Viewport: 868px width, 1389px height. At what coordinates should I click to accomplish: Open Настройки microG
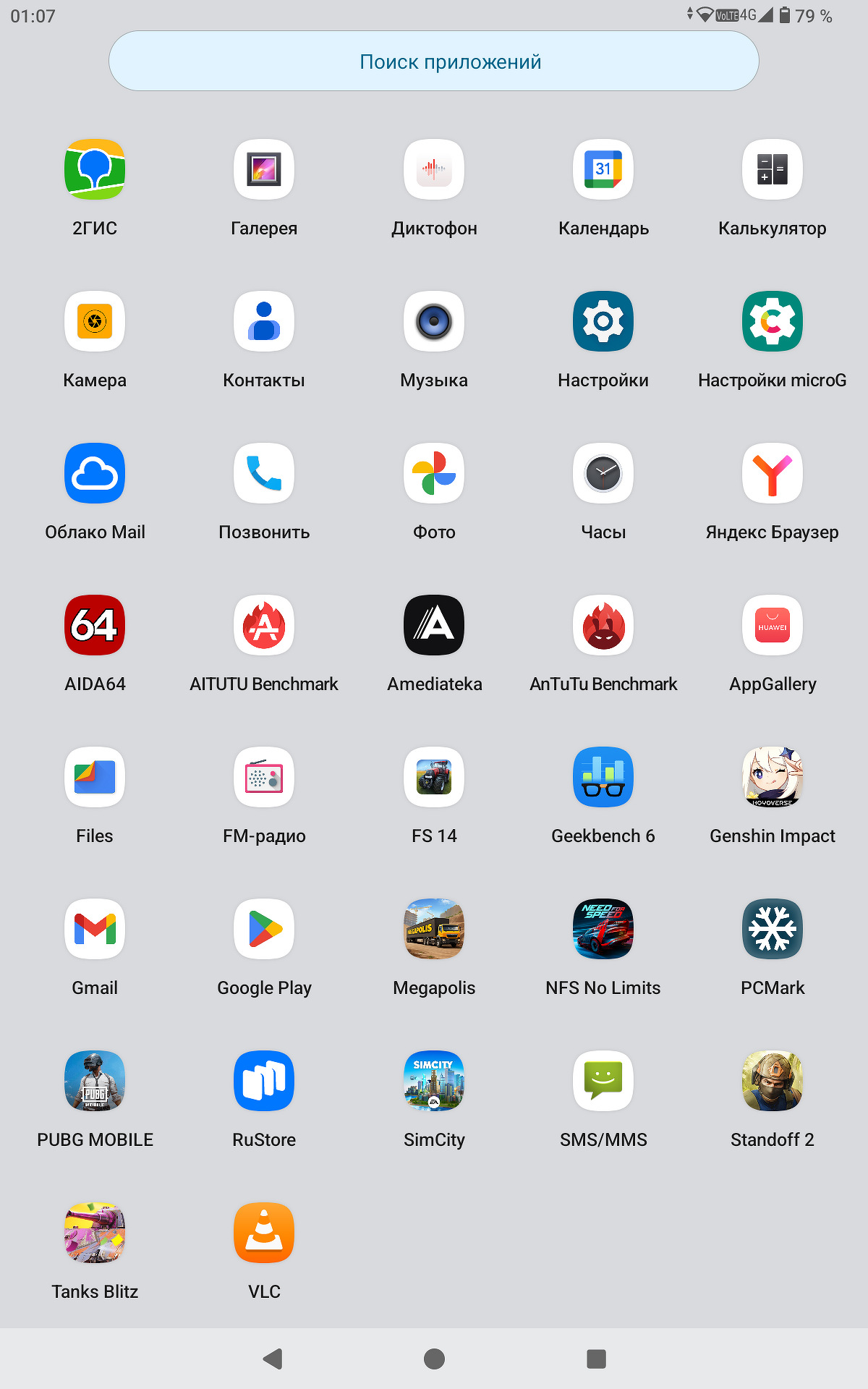point(772,321)
